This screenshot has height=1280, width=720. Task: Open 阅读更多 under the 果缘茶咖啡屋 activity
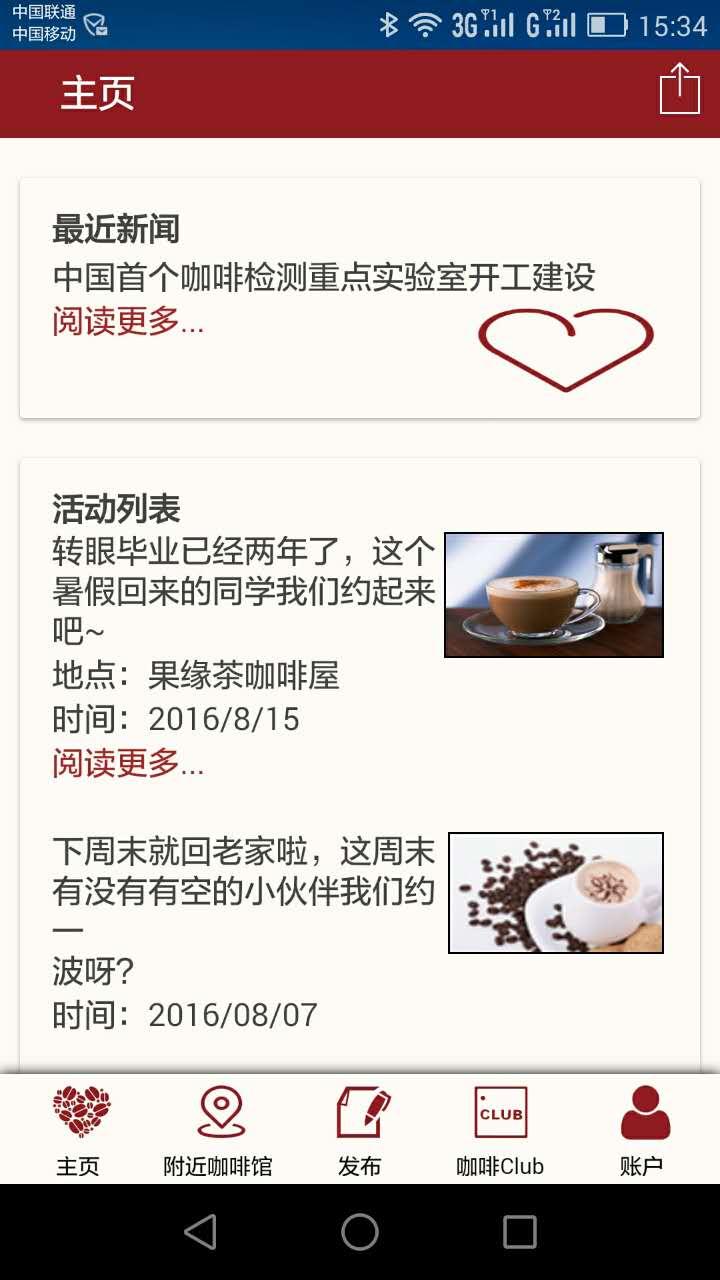point(128,763)
